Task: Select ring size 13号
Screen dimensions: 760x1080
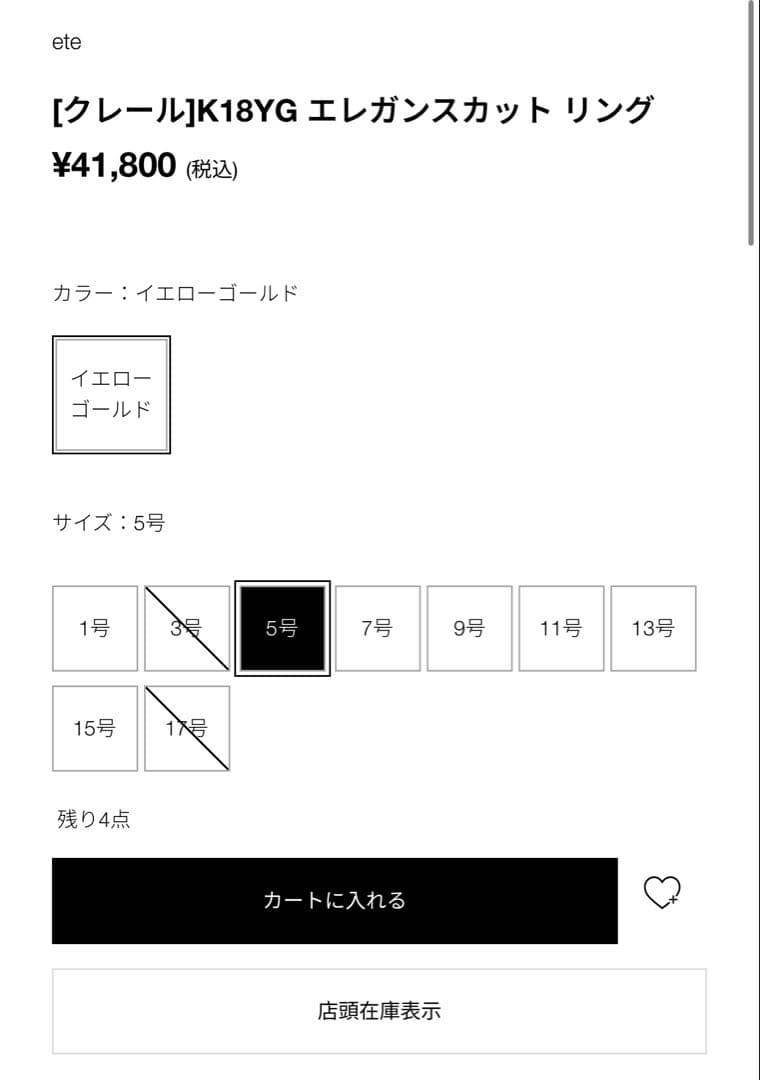Action: click(654, 628)
